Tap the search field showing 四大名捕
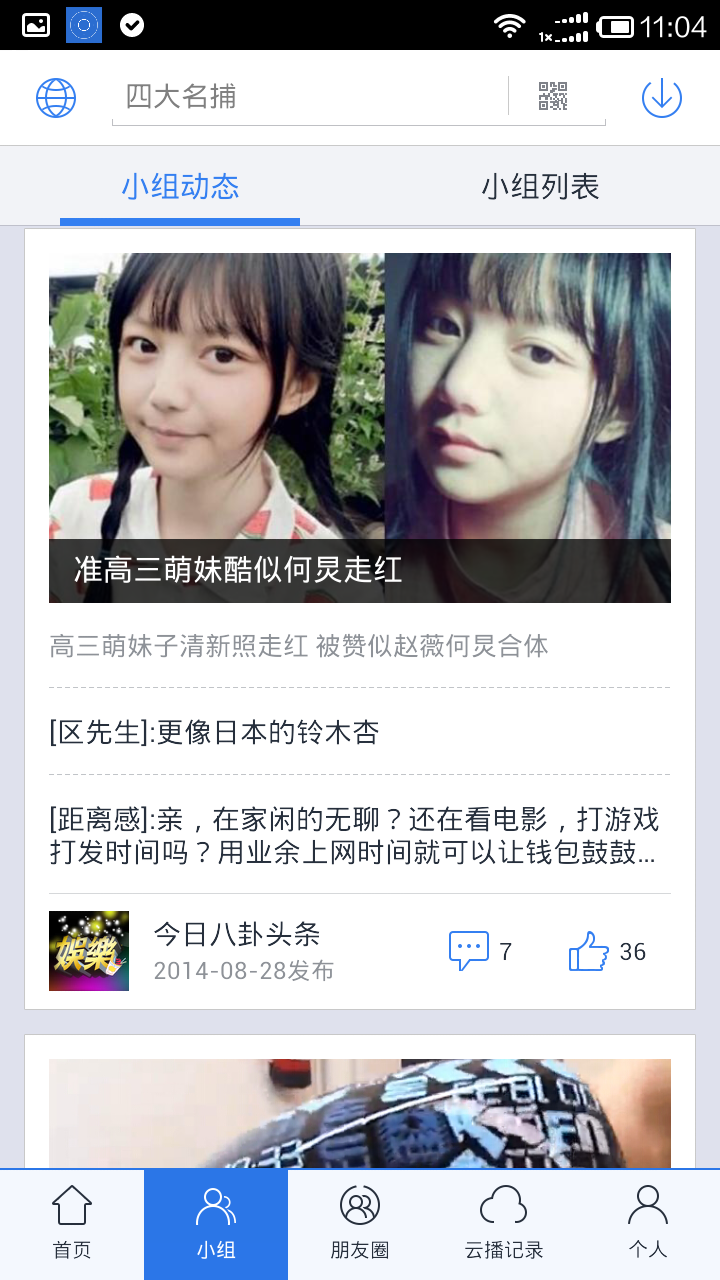 click(310, 97)
